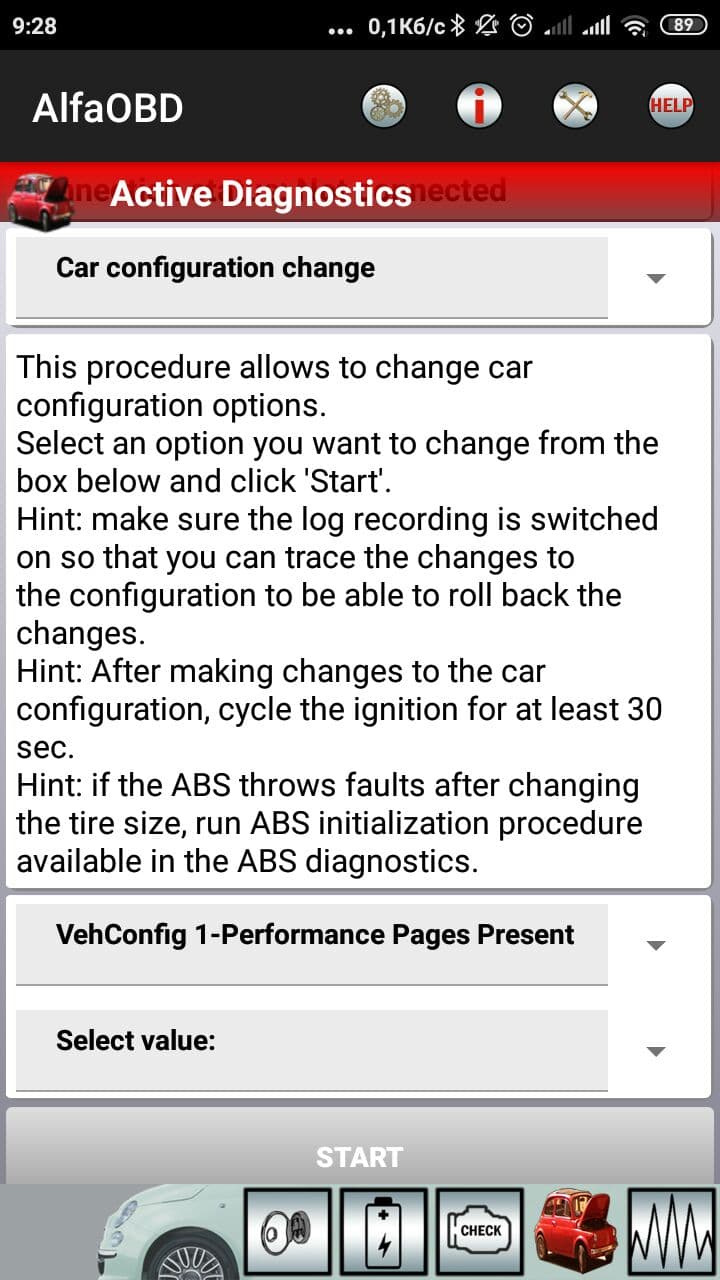
Task: Open the waveform graph tab
Action: [x=671, y=1231]
